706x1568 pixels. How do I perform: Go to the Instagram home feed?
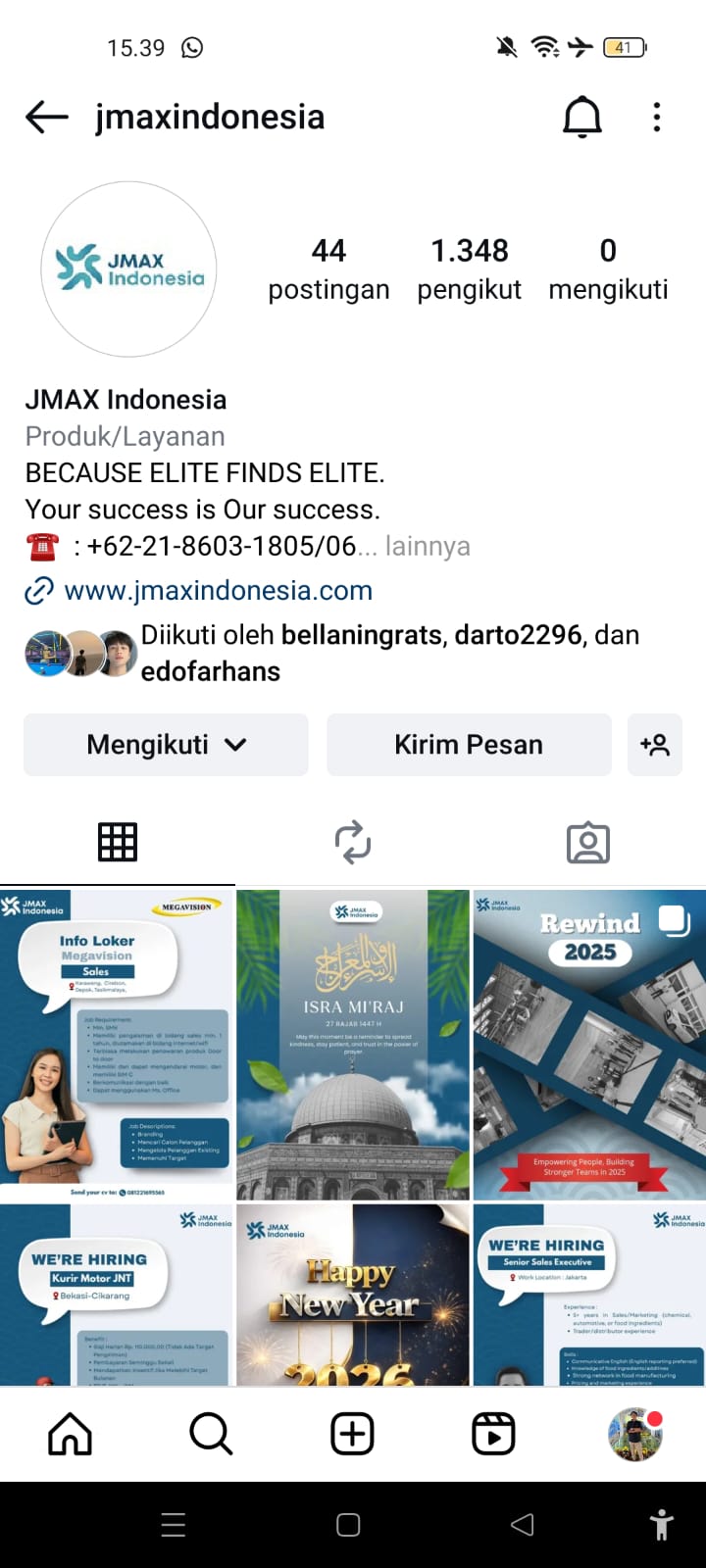[71, 1434]
